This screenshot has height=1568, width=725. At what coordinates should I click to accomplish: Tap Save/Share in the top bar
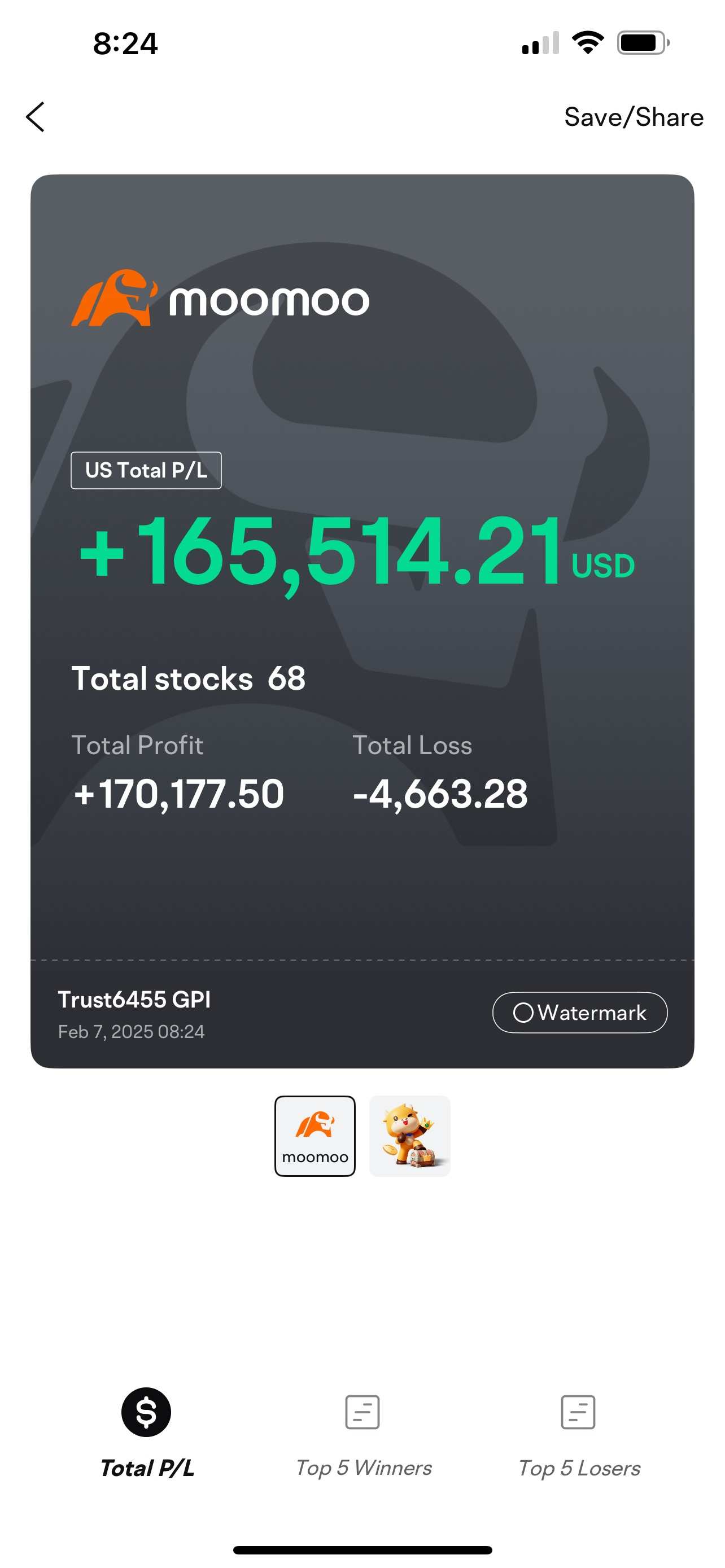(633, 117)
